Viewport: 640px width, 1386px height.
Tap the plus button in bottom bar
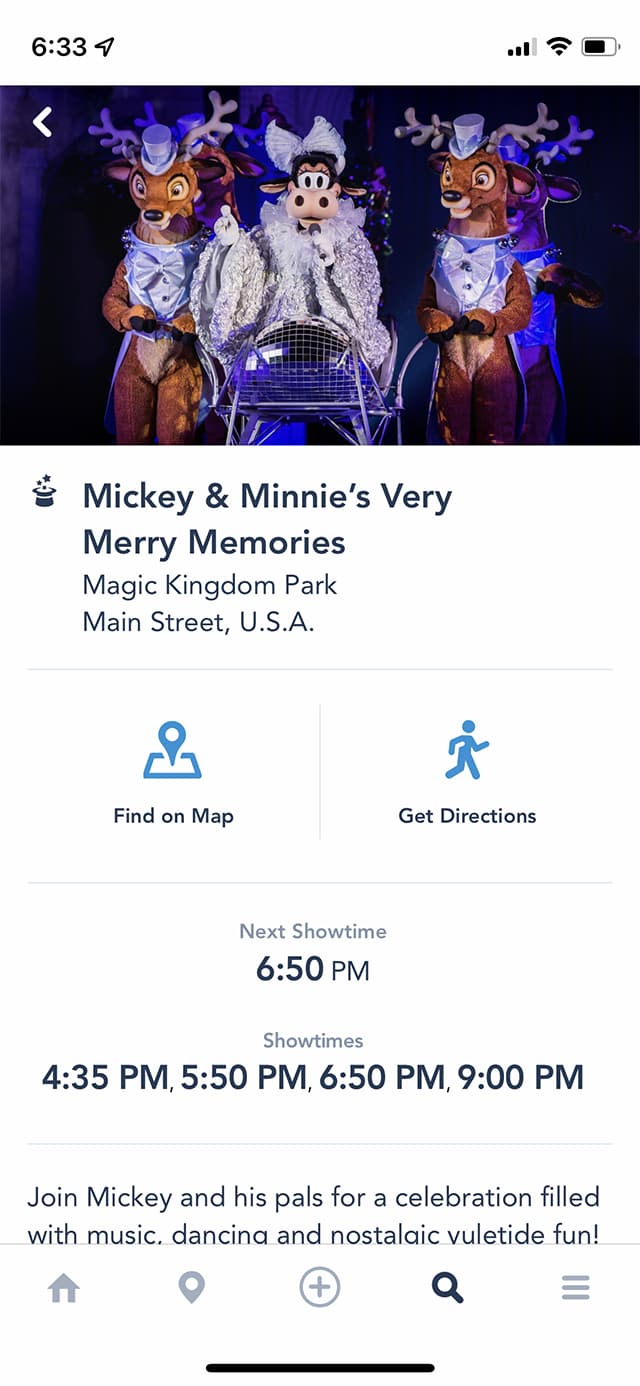click(320, 1287)
